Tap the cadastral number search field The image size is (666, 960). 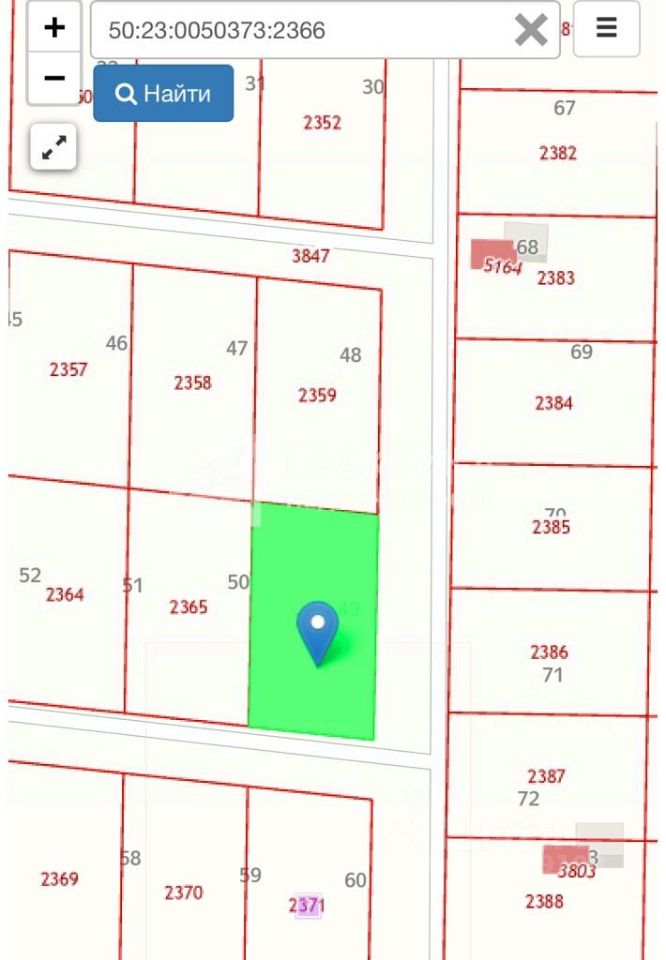tap(300, 31)
